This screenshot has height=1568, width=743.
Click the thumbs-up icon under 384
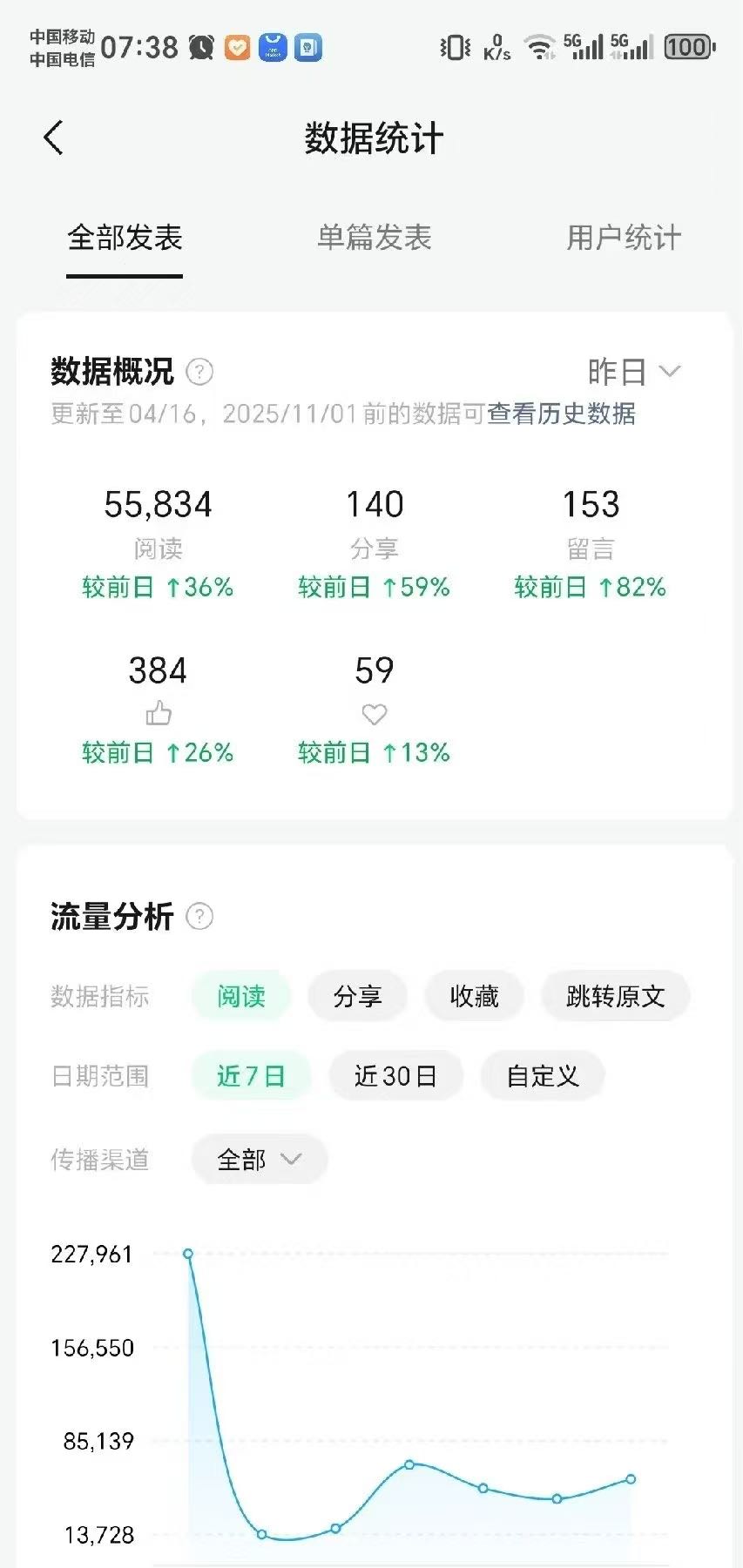coord(158,713)
